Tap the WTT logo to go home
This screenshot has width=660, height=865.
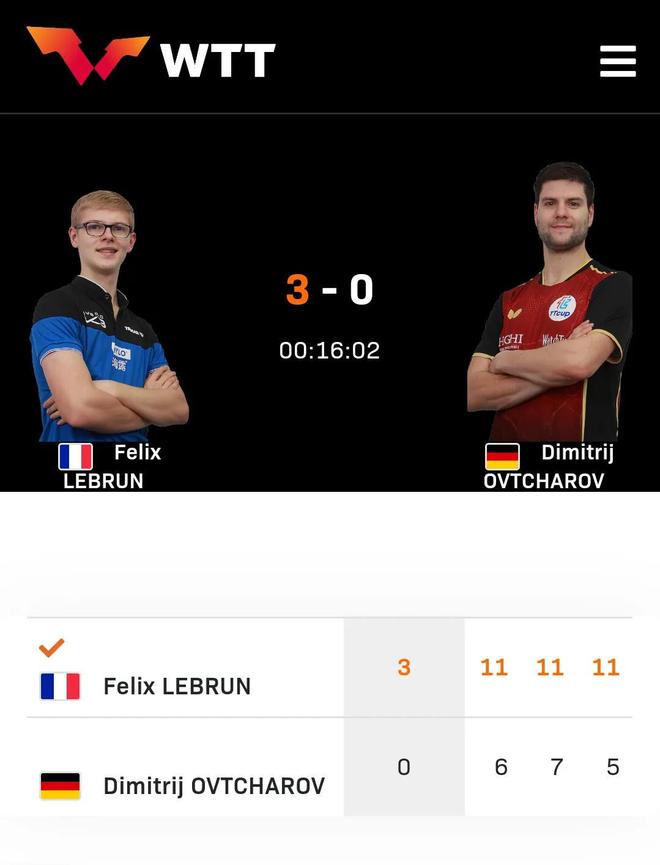(151, 57)
